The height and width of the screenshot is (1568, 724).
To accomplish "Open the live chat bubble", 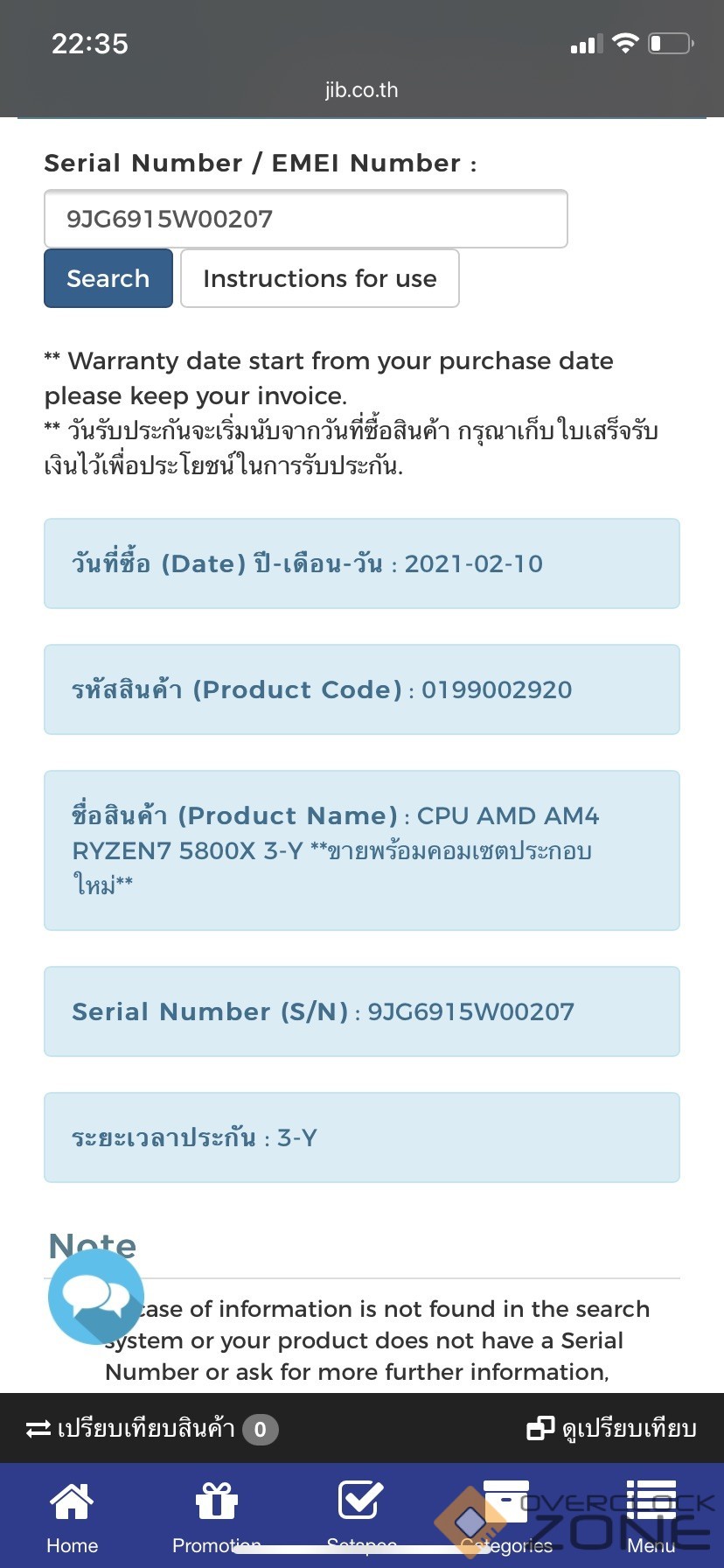I will [x=95, y=1297].
